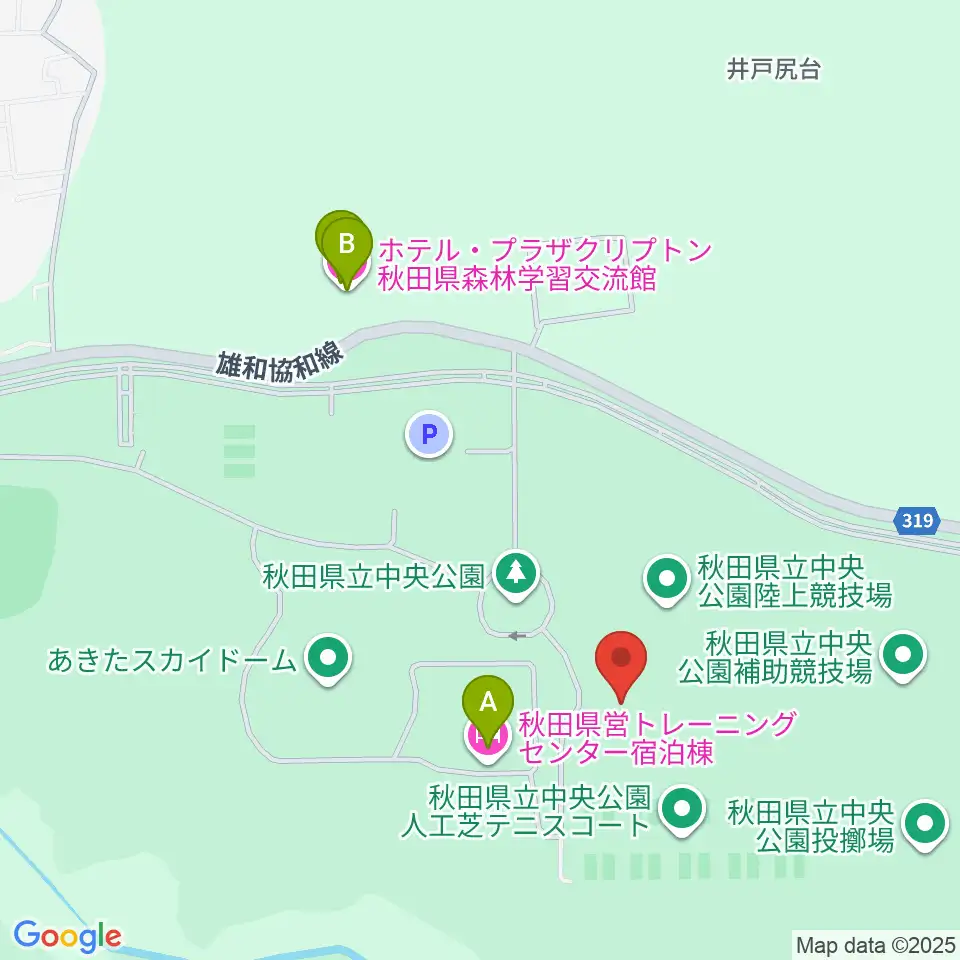Select the あきたスカイドーム pin
This screenshot has height=960, width=960.
tap(329, 659)
